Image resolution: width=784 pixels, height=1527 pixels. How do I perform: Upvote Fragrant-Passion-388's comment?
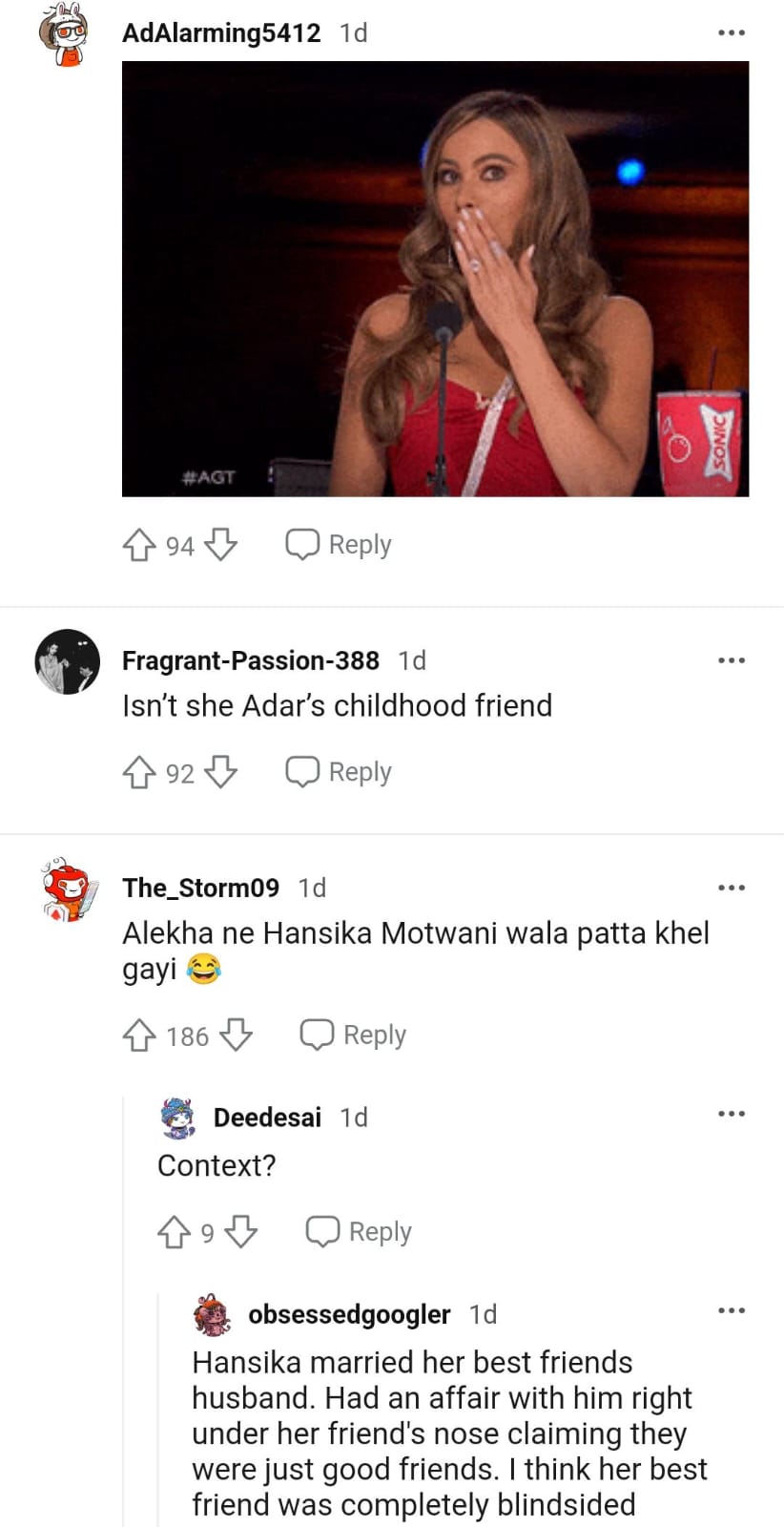139,772
